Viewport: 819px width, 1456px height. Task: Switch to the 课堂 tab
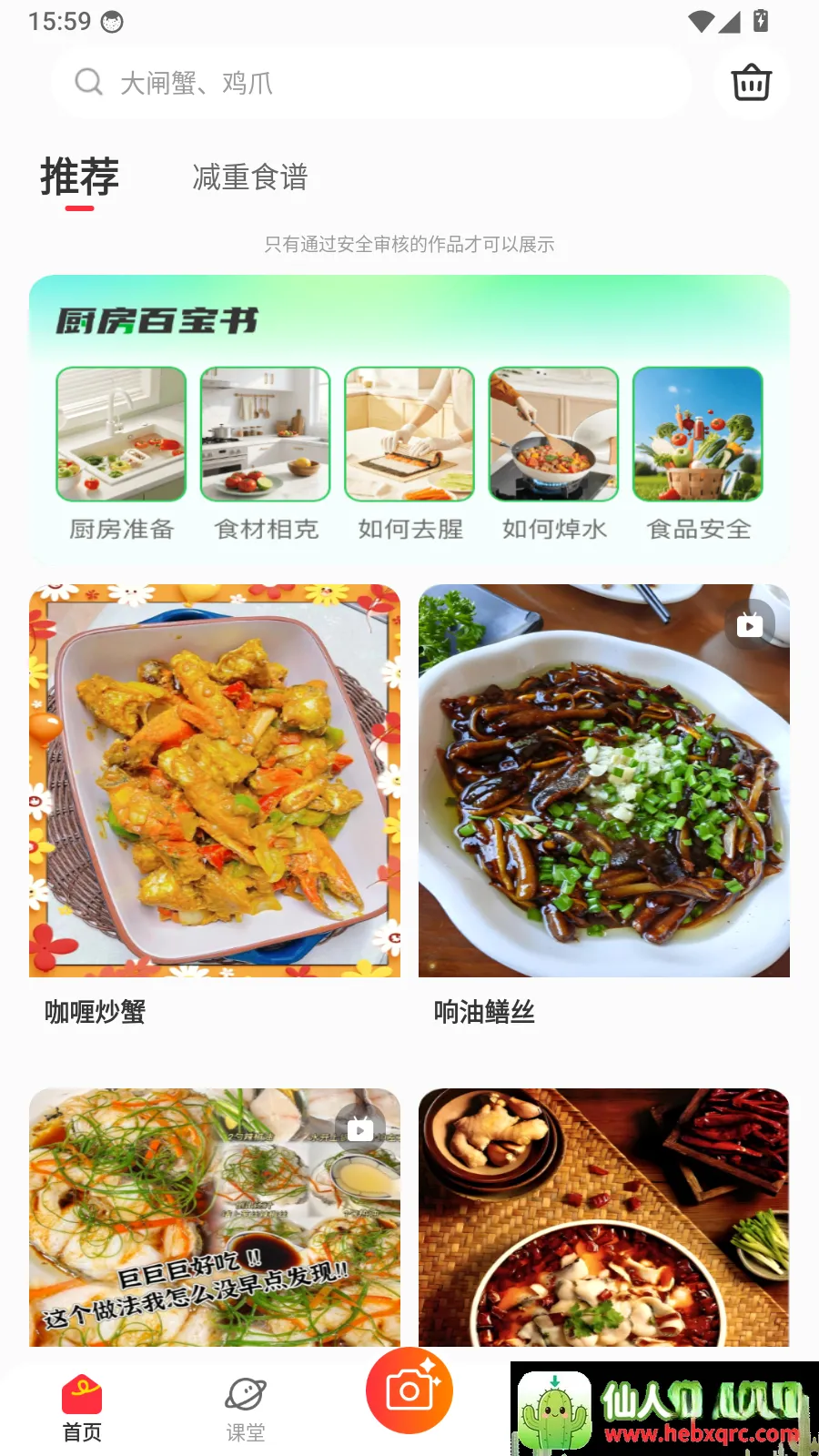click(246, 1409)
